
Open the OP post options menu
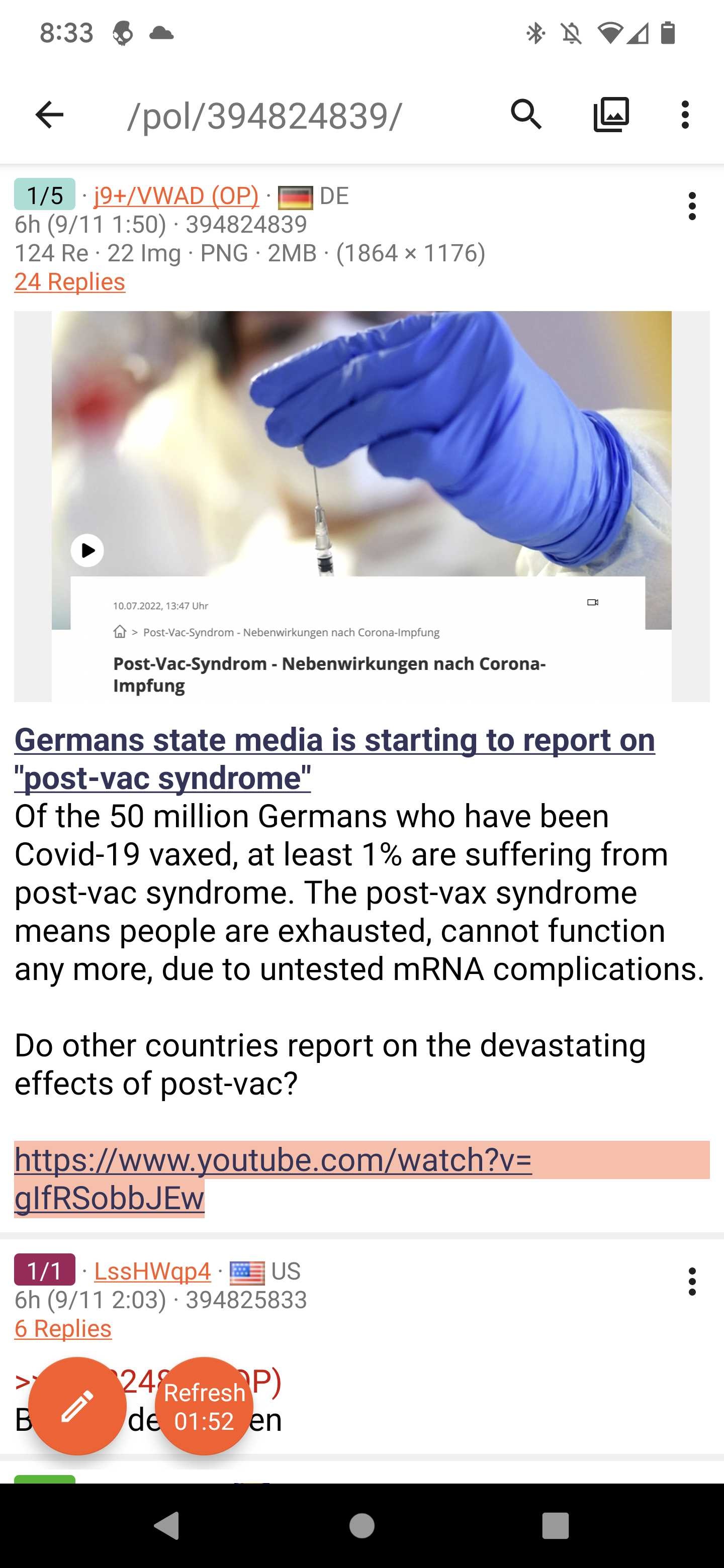[692, 206]
